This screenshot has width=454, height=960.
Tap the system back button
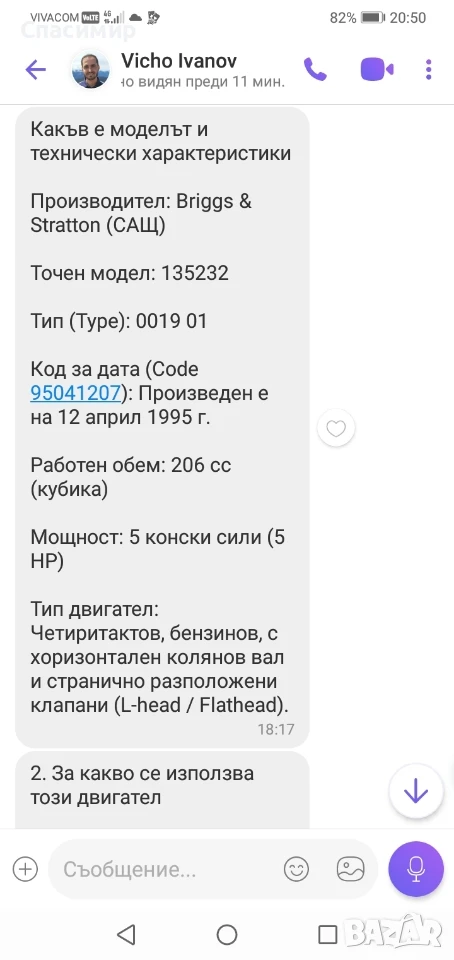[x=126, y=934]
